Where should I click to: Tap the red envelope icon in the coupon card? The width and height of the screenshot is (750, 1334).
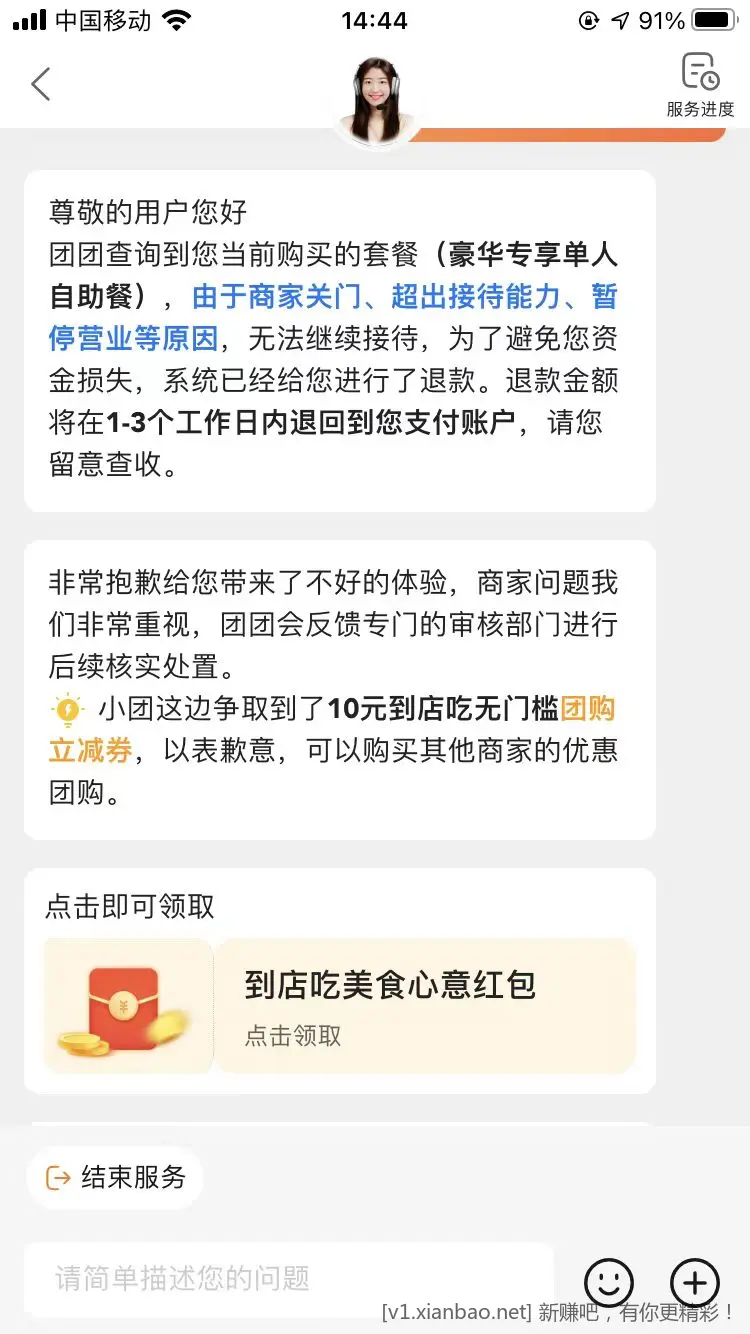pos(128,1003)
